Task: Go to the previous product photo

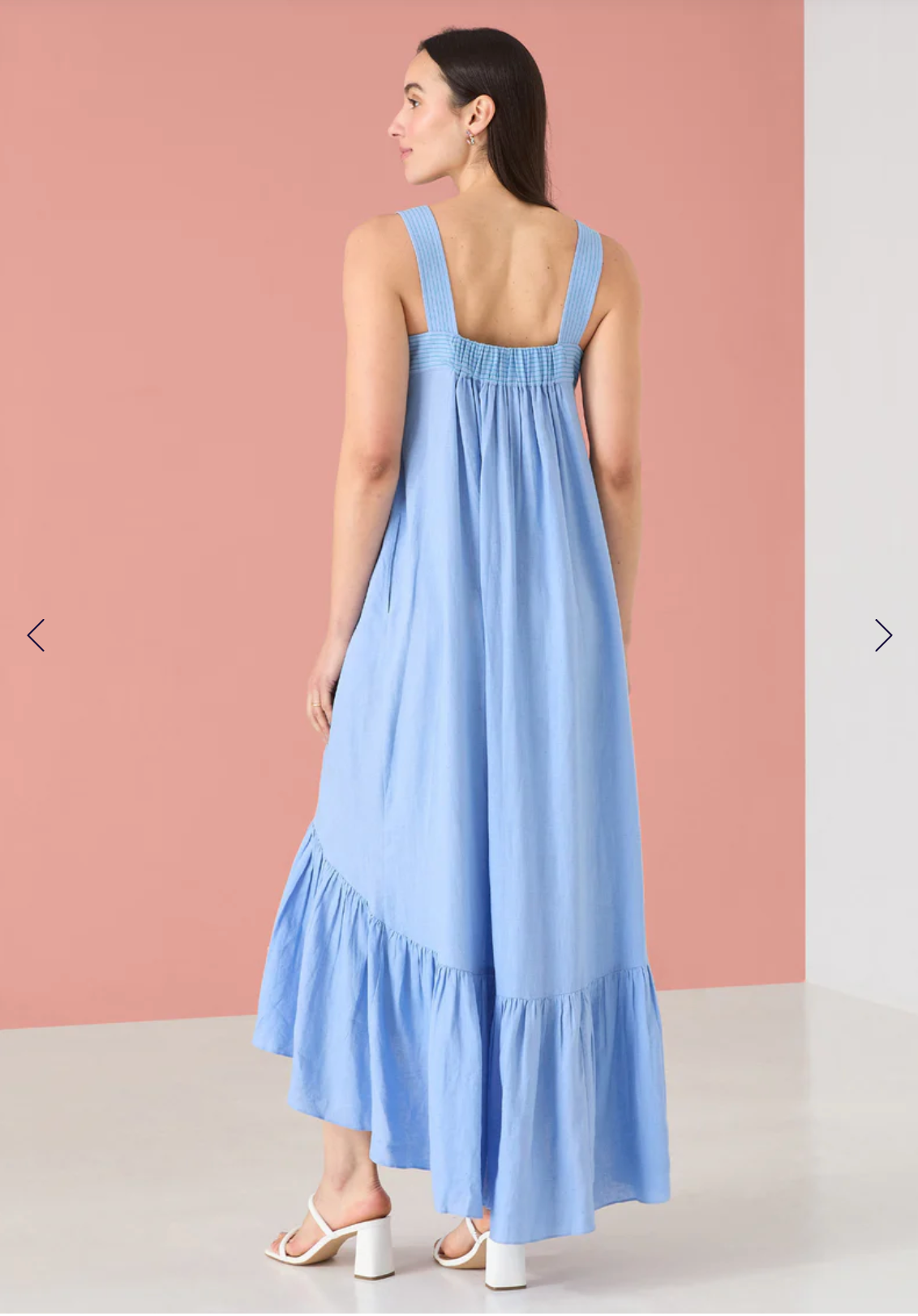Action: [x=36, y=635]
